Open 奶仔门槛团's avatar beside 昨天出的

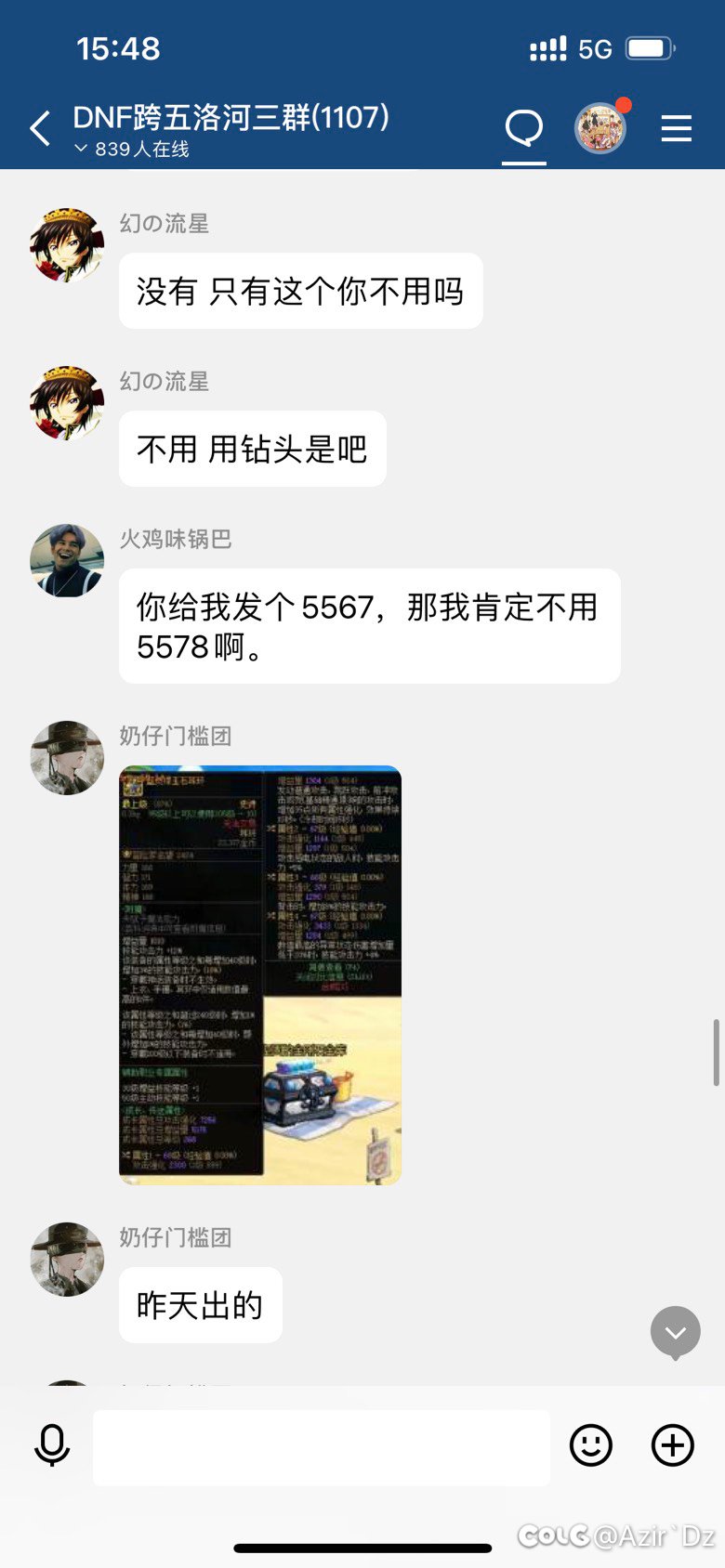click(x=67, y=1259)
